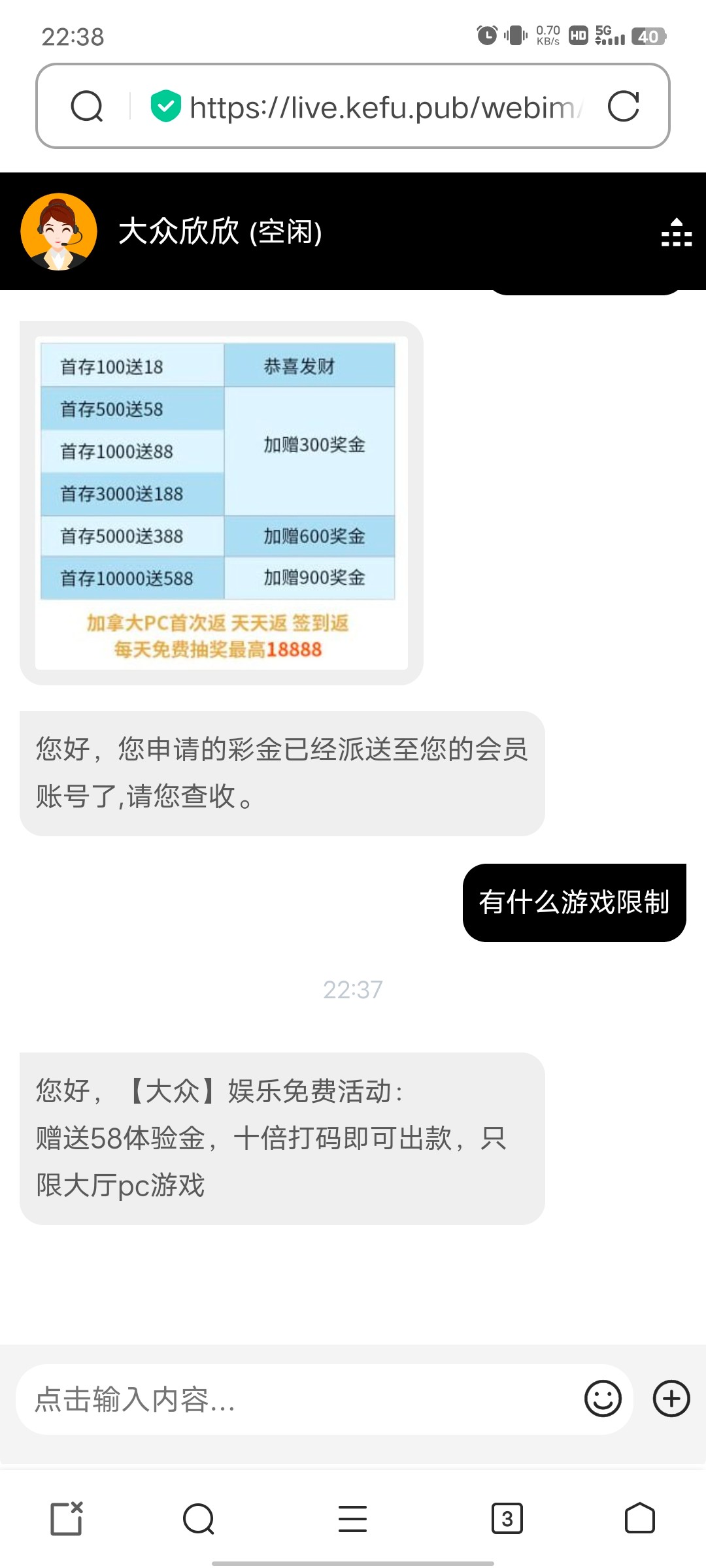Open the plus attachment menu
Viewport: 706px width, 1568px height.
coord(671,1399)
